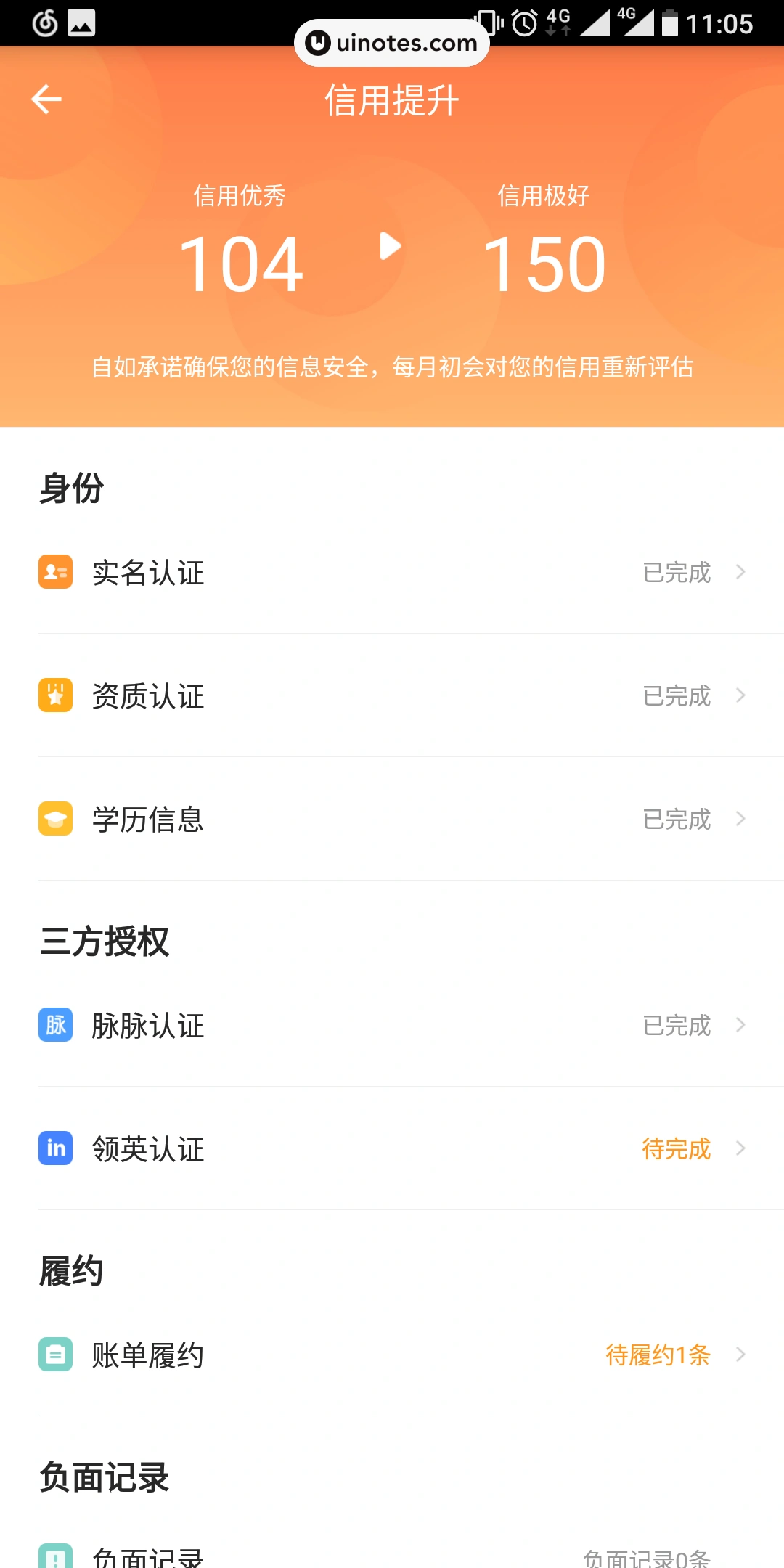Screen dimensions: 784x1568
Task: Tap the Maimai (脉脉) blue authorization icon
Action: pyautogui.click(x=55, y=1025)
